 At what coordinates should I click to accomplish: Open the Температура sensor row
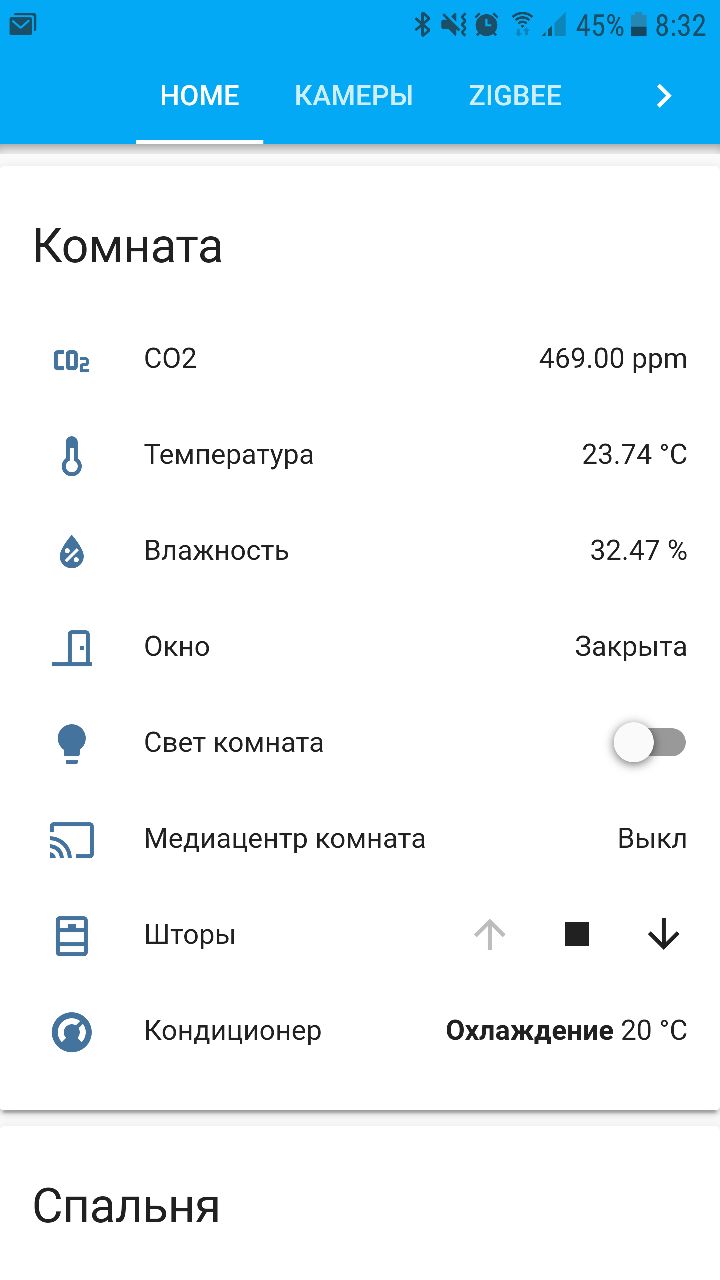(x=360, y=455)
